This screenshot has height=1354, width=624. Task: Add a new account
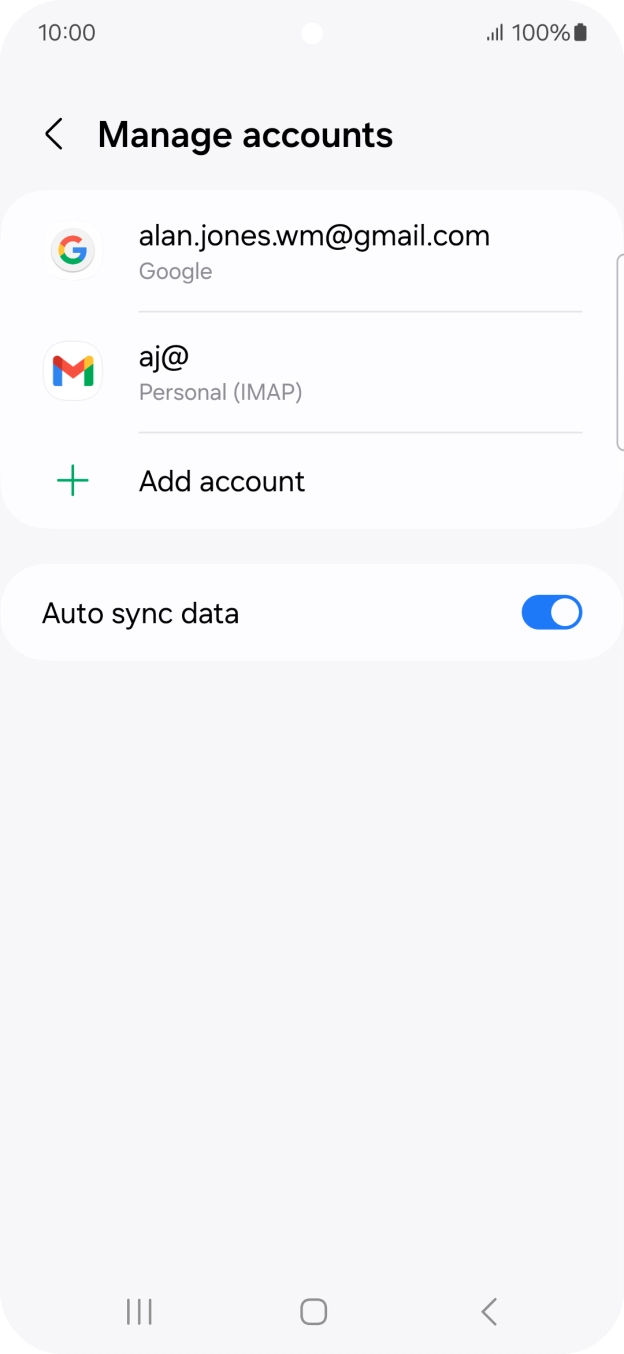point(222,481)
